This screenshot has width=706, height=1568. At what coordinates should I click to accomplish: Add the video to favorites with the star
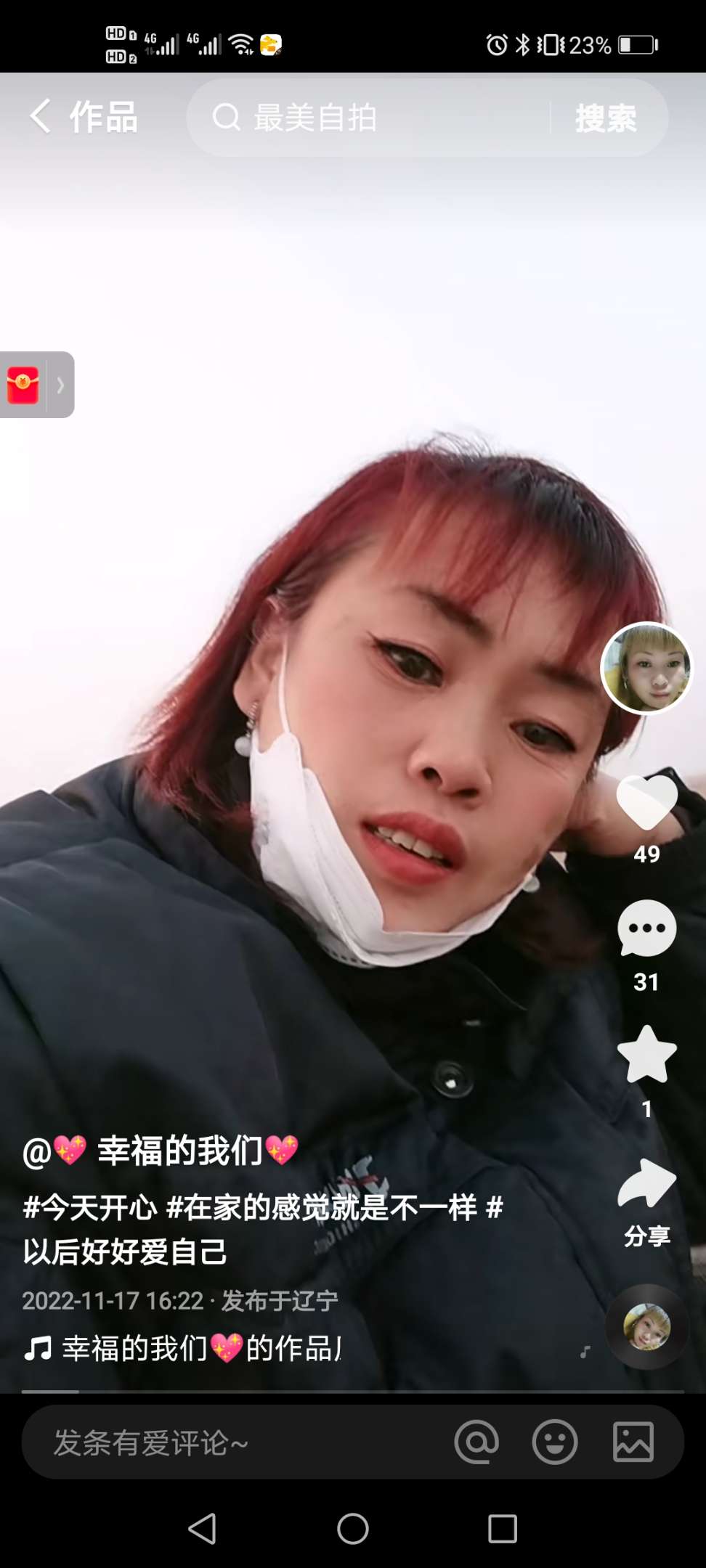[x=646, y=1055]
